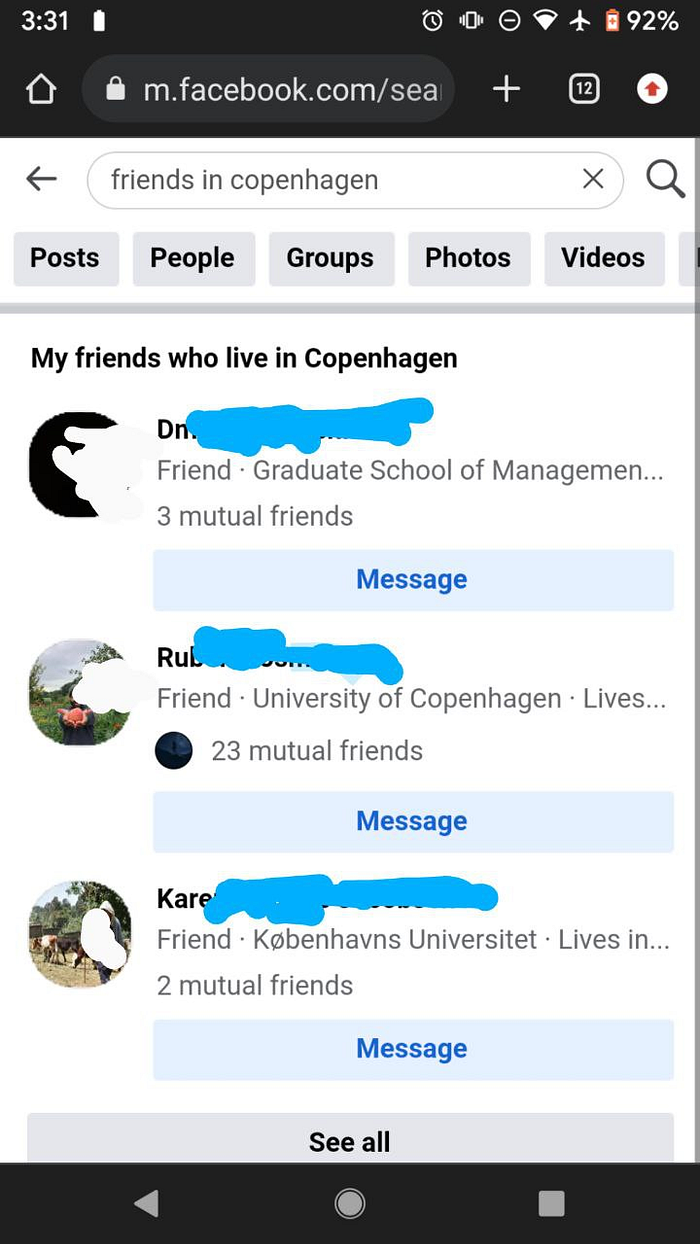Edit the 'friends in copenhagen' search field
700x1244 pixels.
tap(330, 180)
